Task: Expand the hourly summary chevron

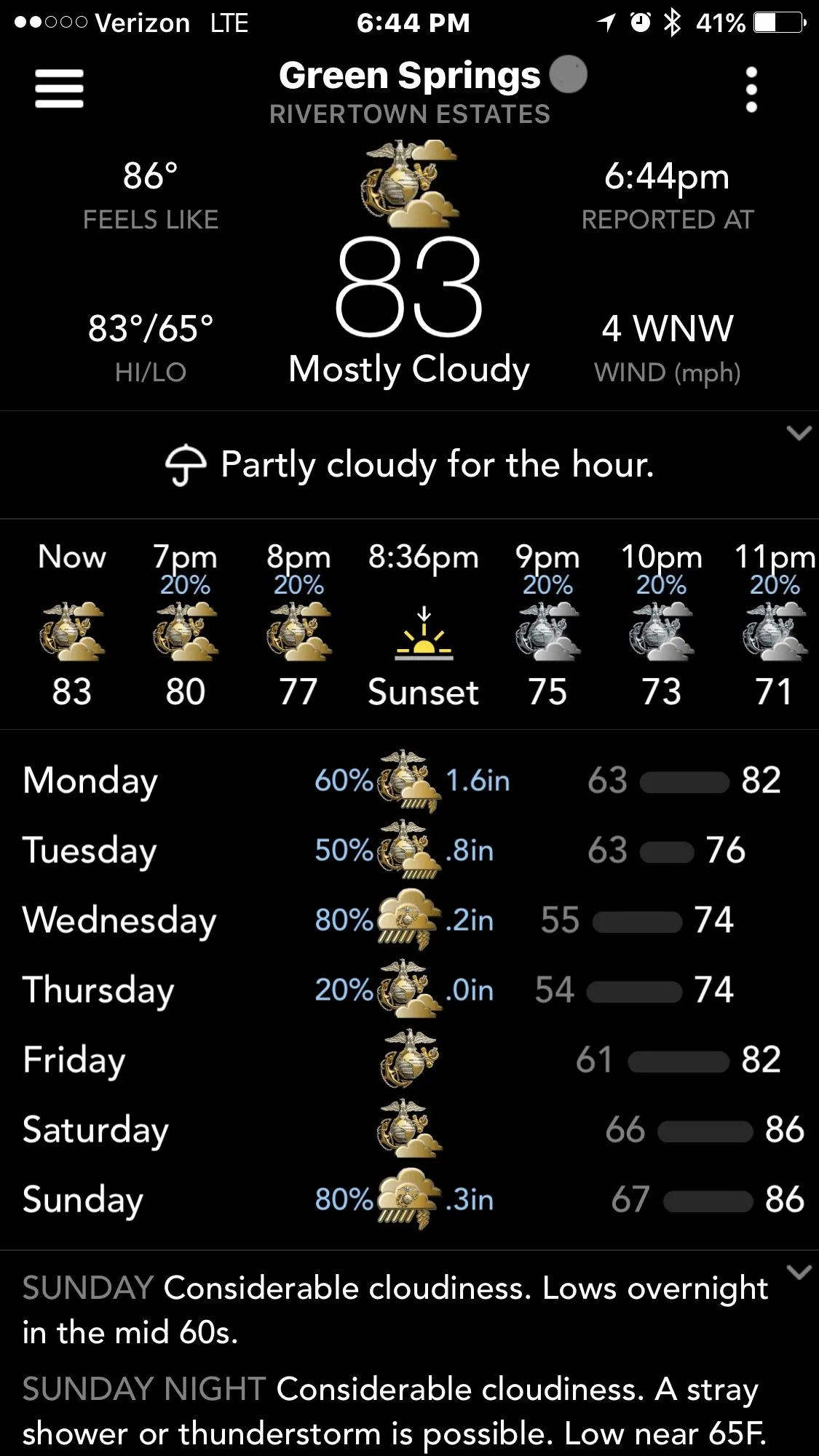Action: point(799,434)
